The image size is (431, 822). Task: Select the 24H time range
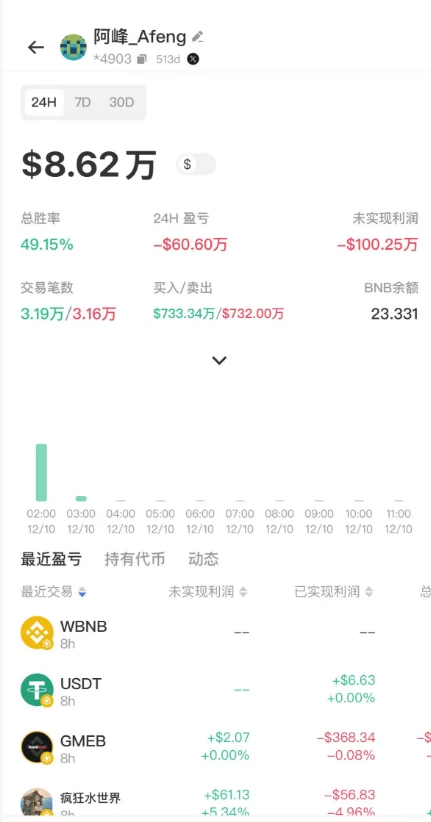(44, 102)
